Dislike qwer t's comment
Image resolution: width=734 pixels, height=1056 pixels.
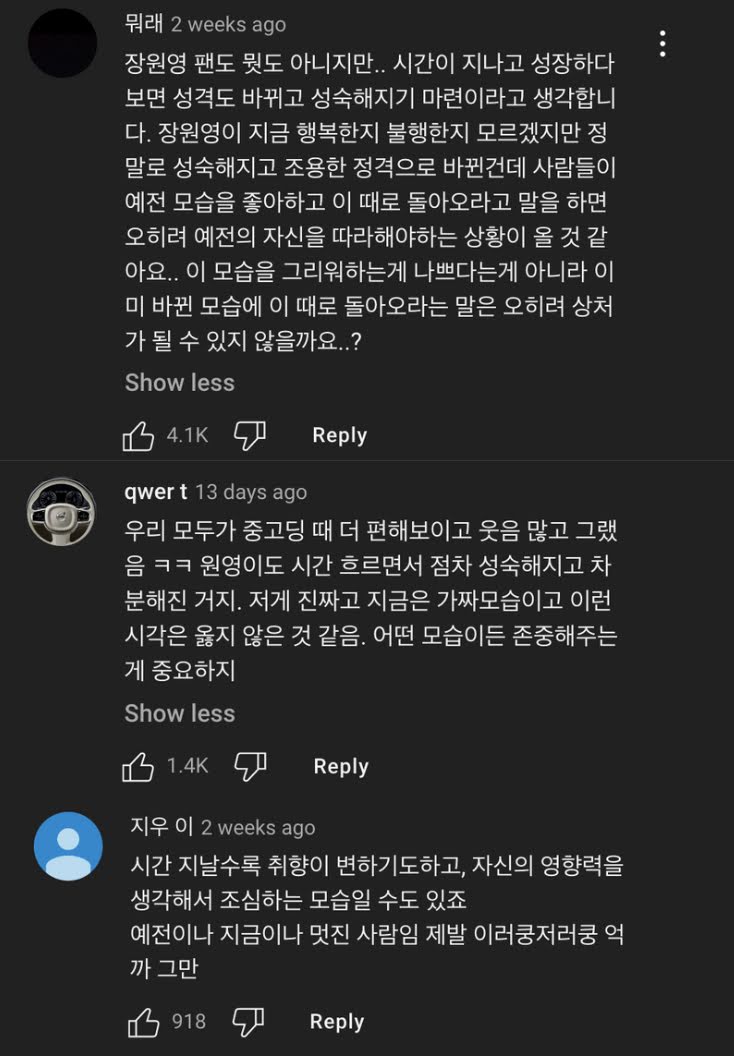click(x=249, y=766)
